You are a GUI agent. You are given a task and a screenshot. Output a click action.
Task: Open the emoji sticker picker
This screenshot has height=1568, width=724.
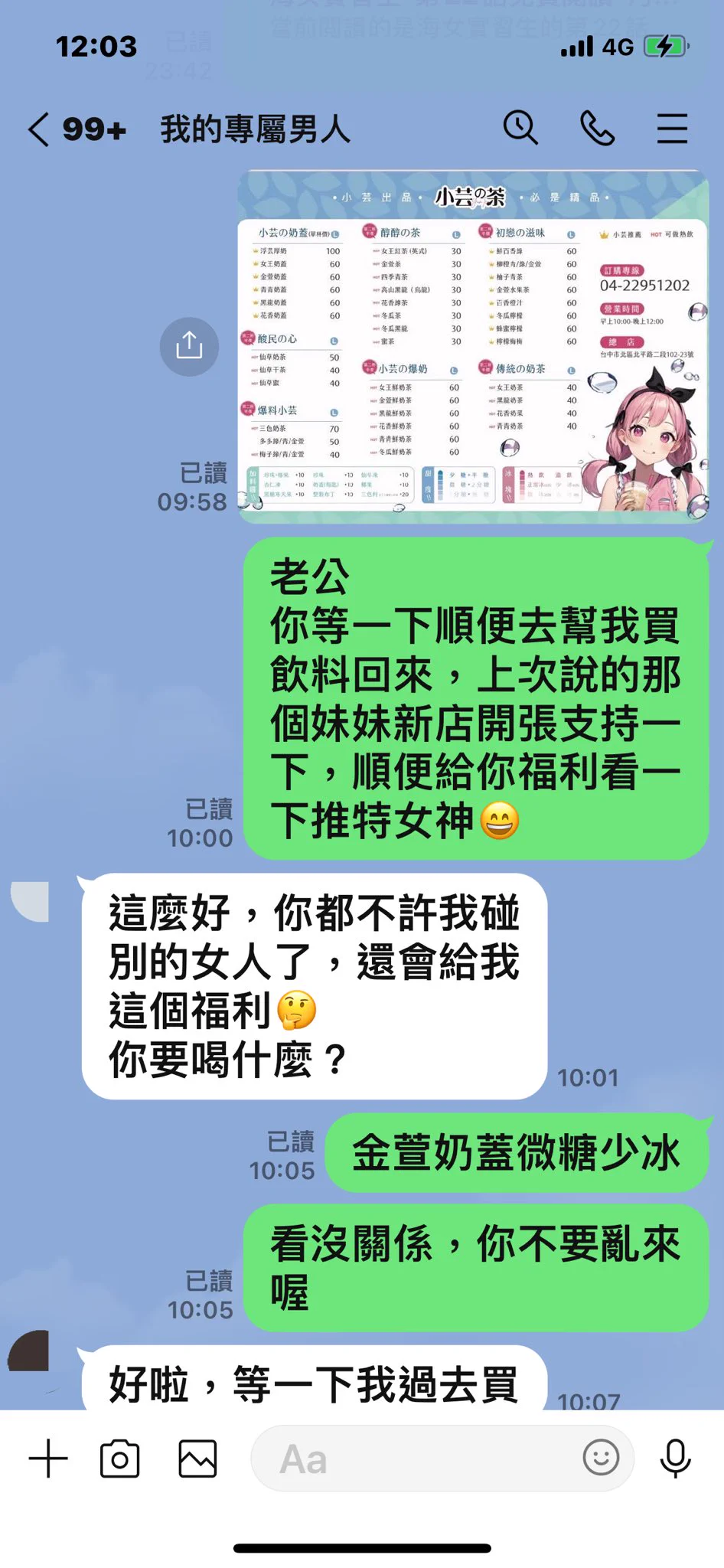tap(601, 1458)
